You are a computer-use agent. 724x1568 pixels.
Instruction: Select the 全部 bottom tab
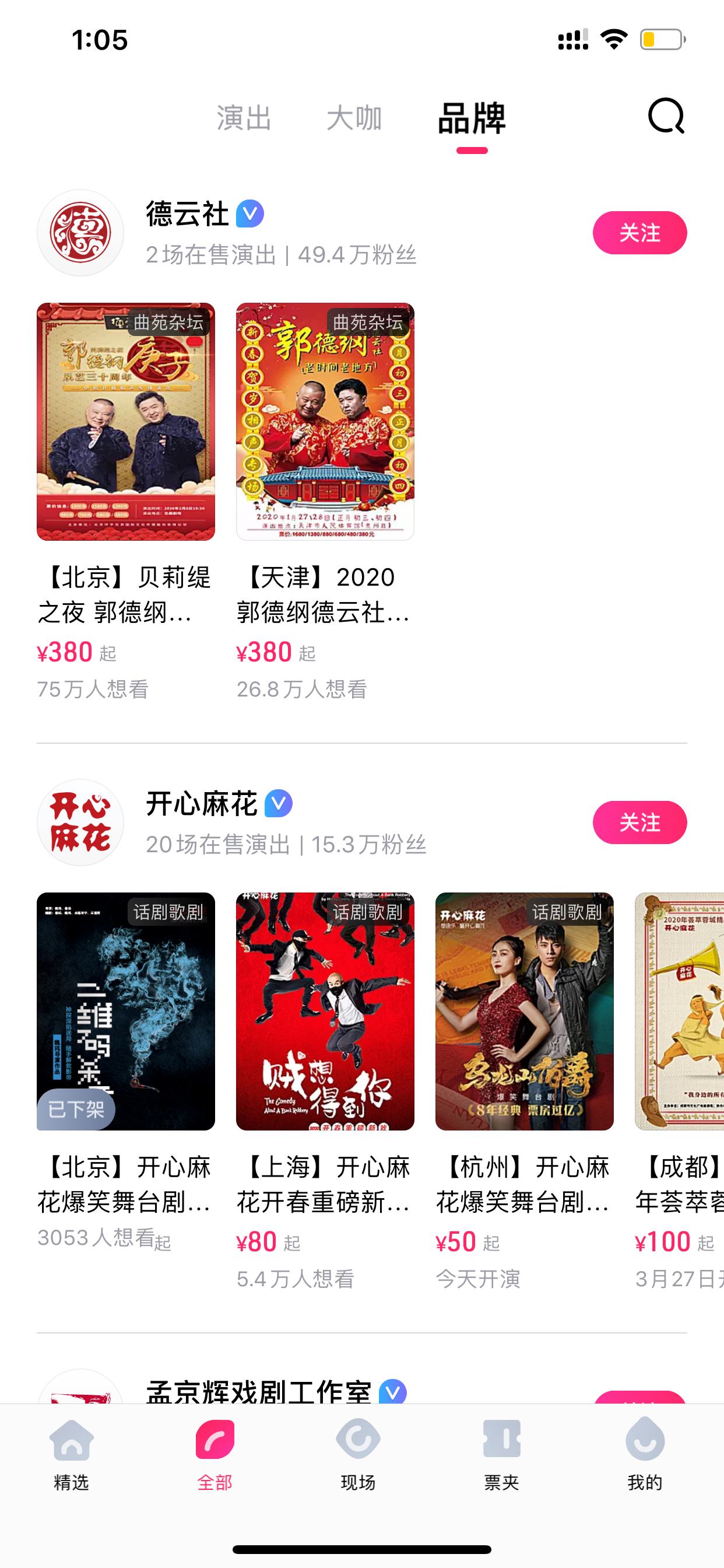click(215, 1455)
